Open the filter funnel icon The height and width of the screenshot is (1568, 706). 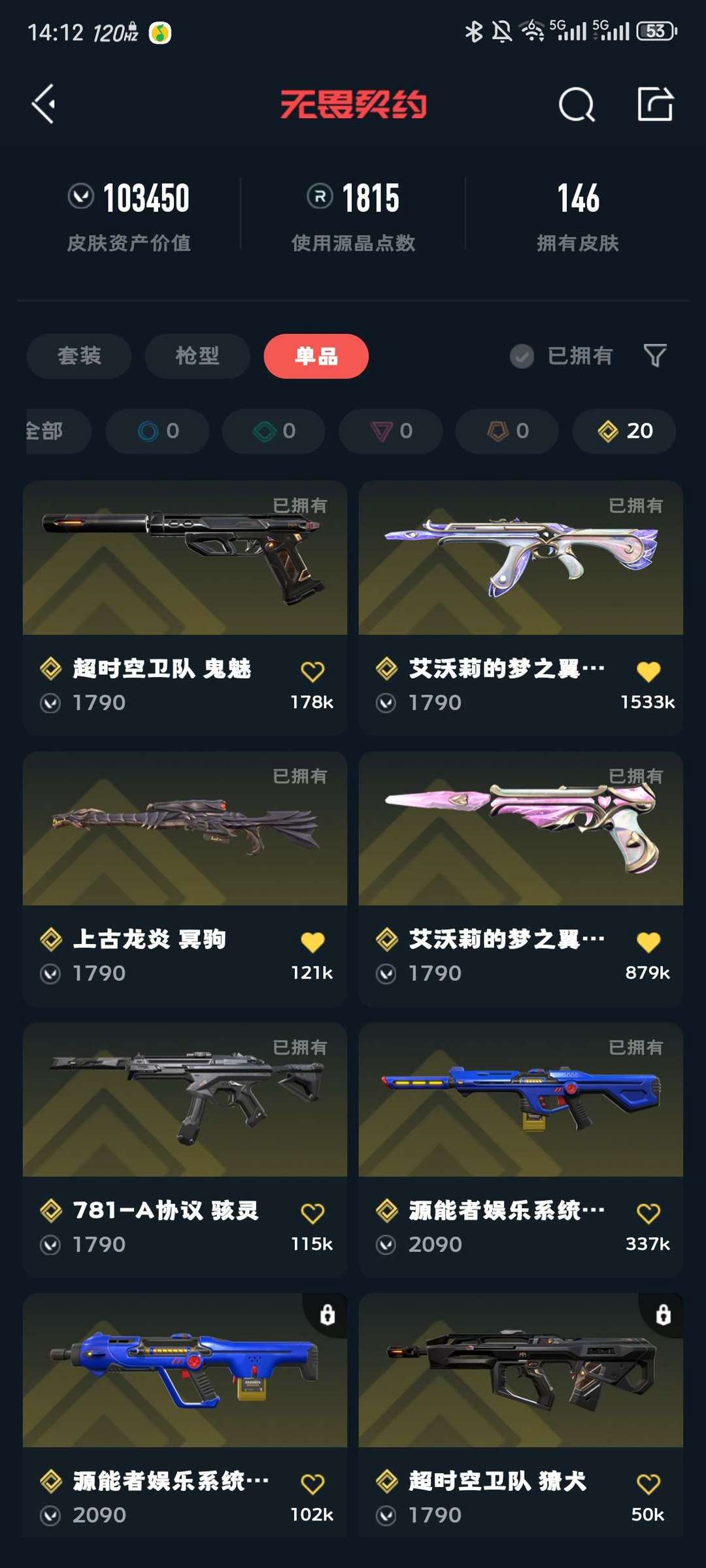click(x=655, y=356)
